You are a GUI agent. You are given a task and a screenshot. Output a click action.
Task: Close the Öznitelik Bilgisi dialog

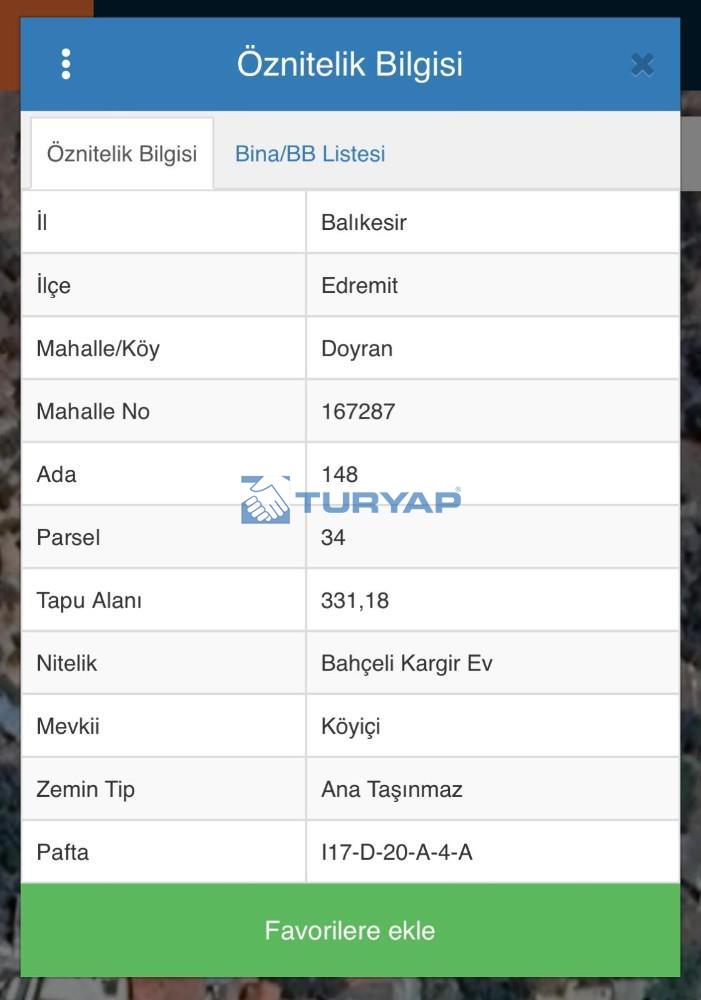[642, 65]
